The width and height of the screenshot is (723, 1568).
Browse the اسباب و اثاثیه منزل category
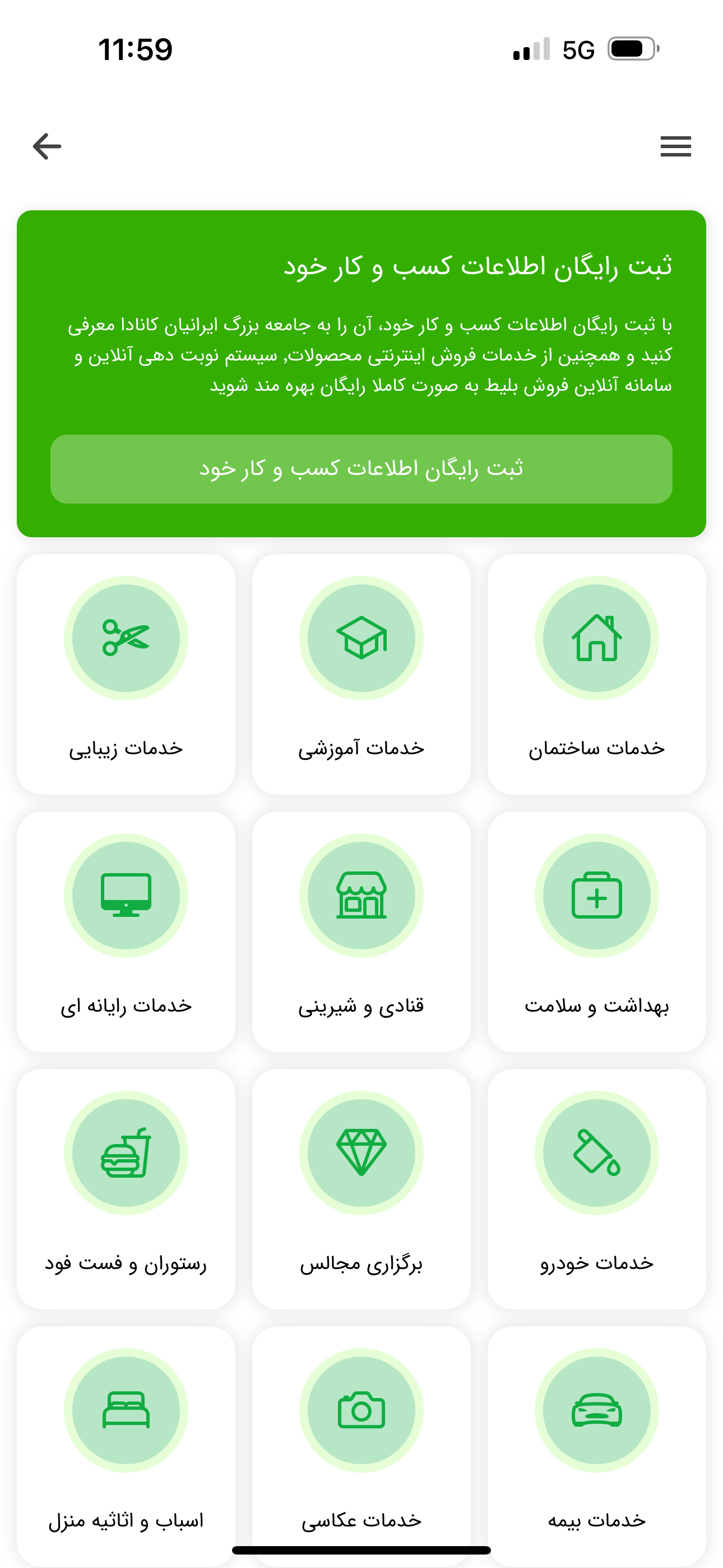(x=126, y=1442)
